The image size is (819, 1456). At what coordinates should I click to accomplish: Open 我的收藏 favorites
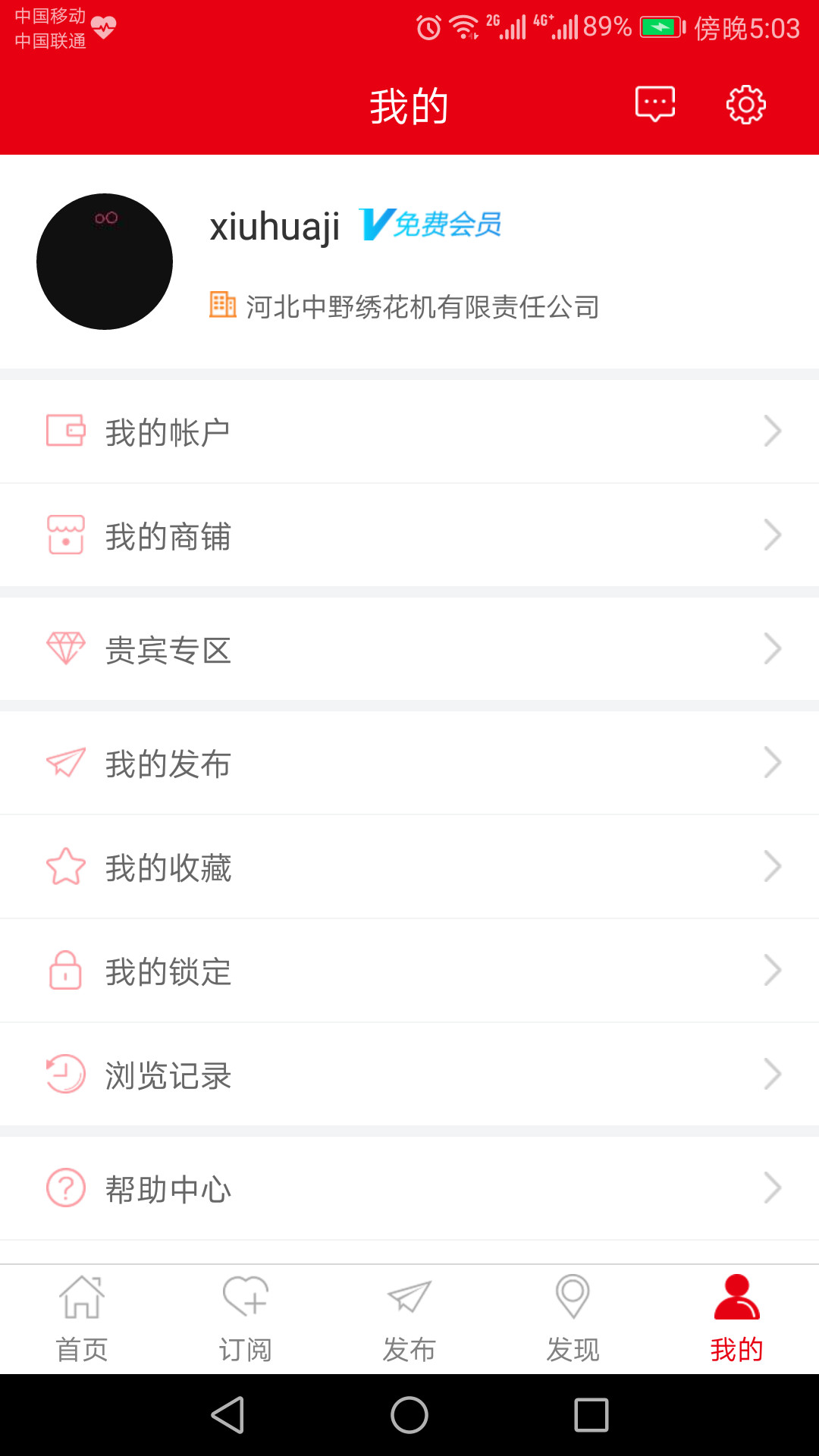tap(409, 867)
